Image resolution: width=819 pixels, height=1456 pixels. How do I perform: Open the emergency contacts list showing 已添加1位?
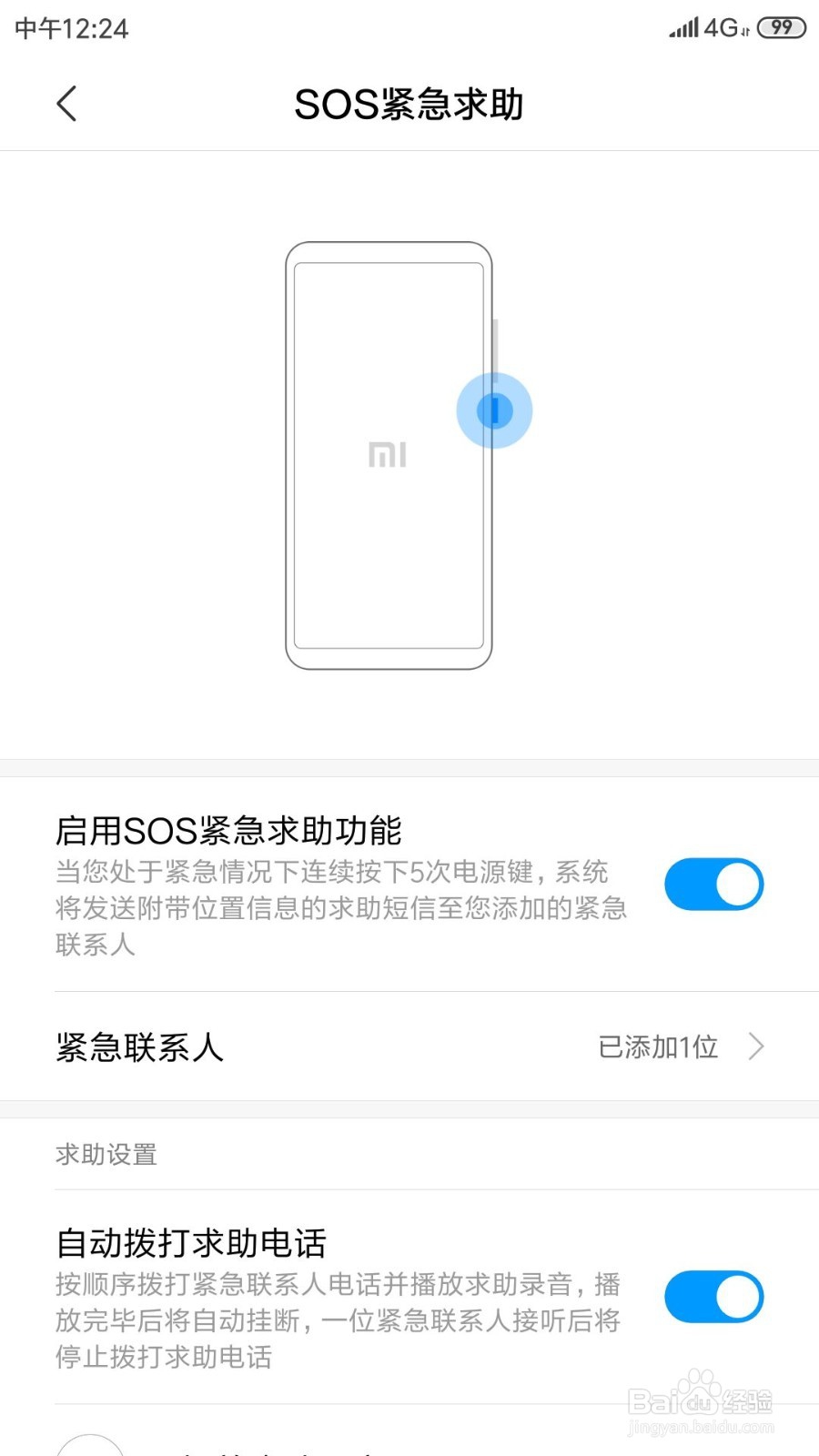click(x=657, y=1046)
